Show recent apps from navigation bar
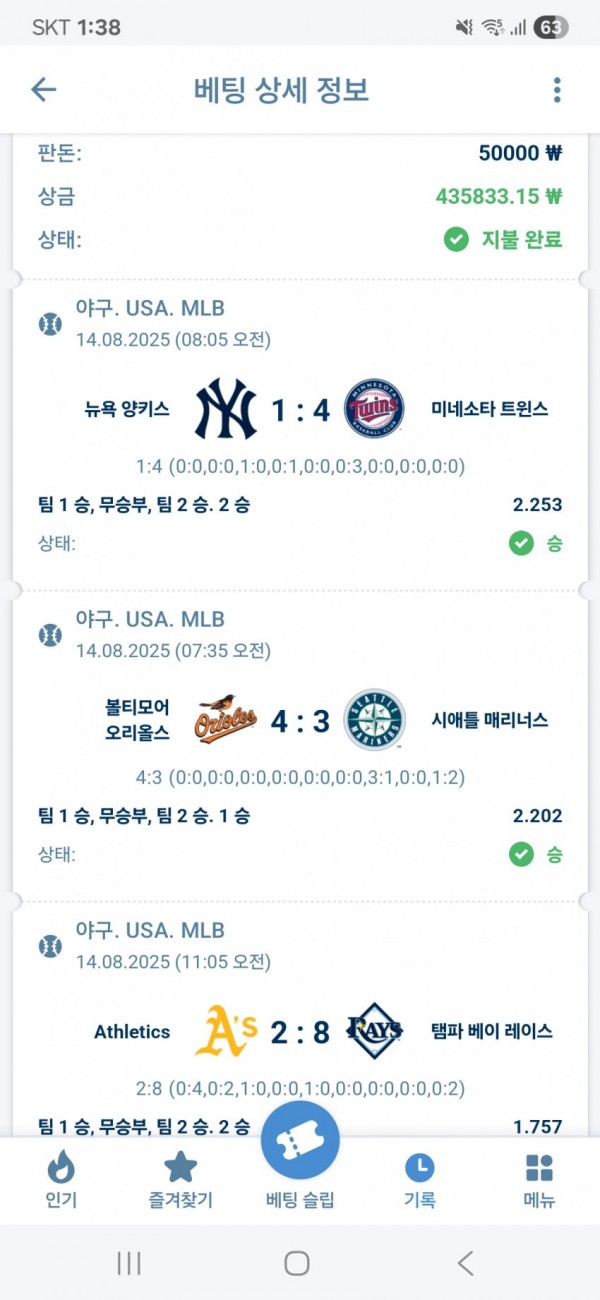The height and width of the screenshot is (1300, 600). 129,1263
